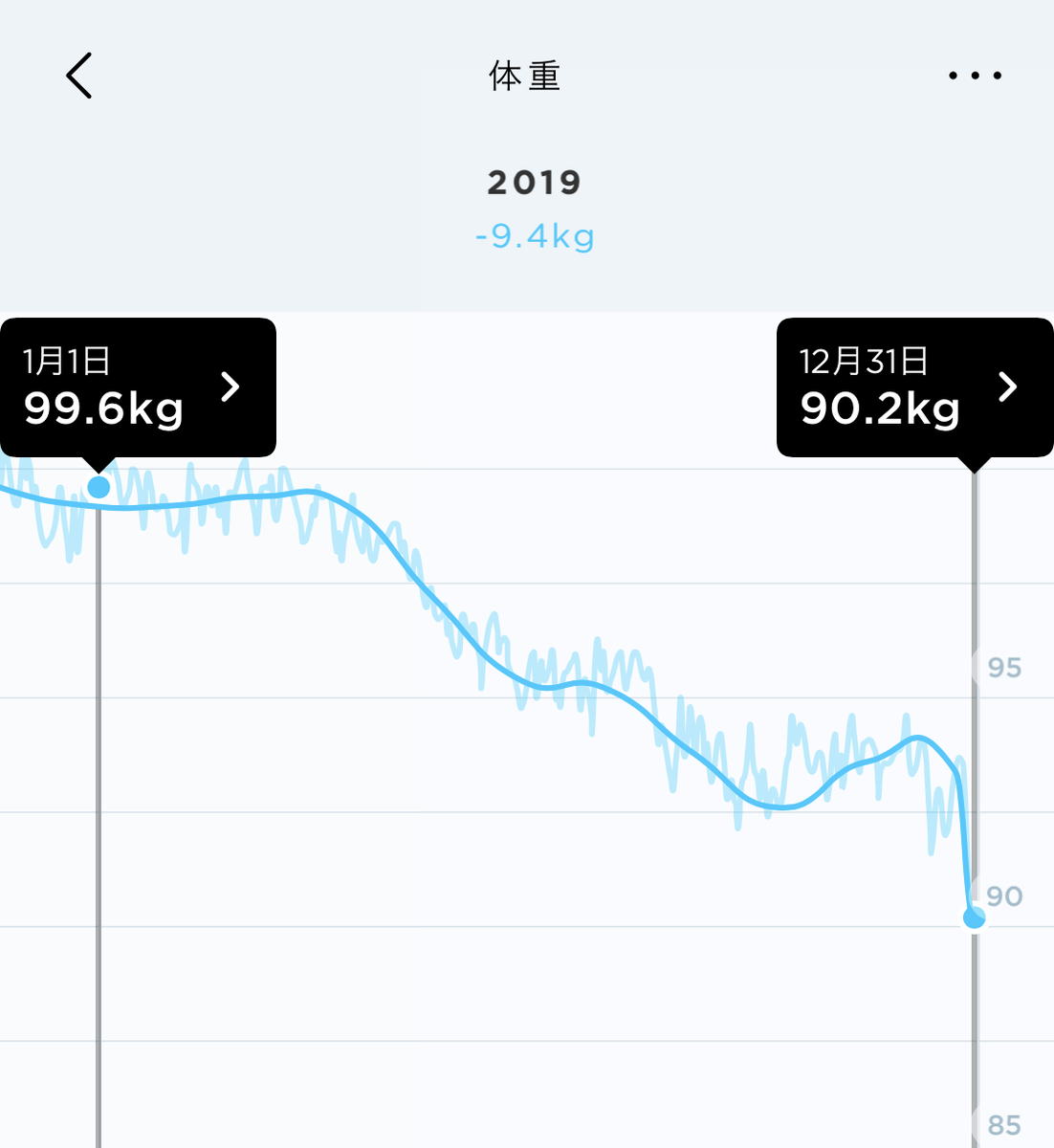This screenshot has height=1148, width=1054.
Task: Go back using the top-left arrow
Action: (79, 76)
